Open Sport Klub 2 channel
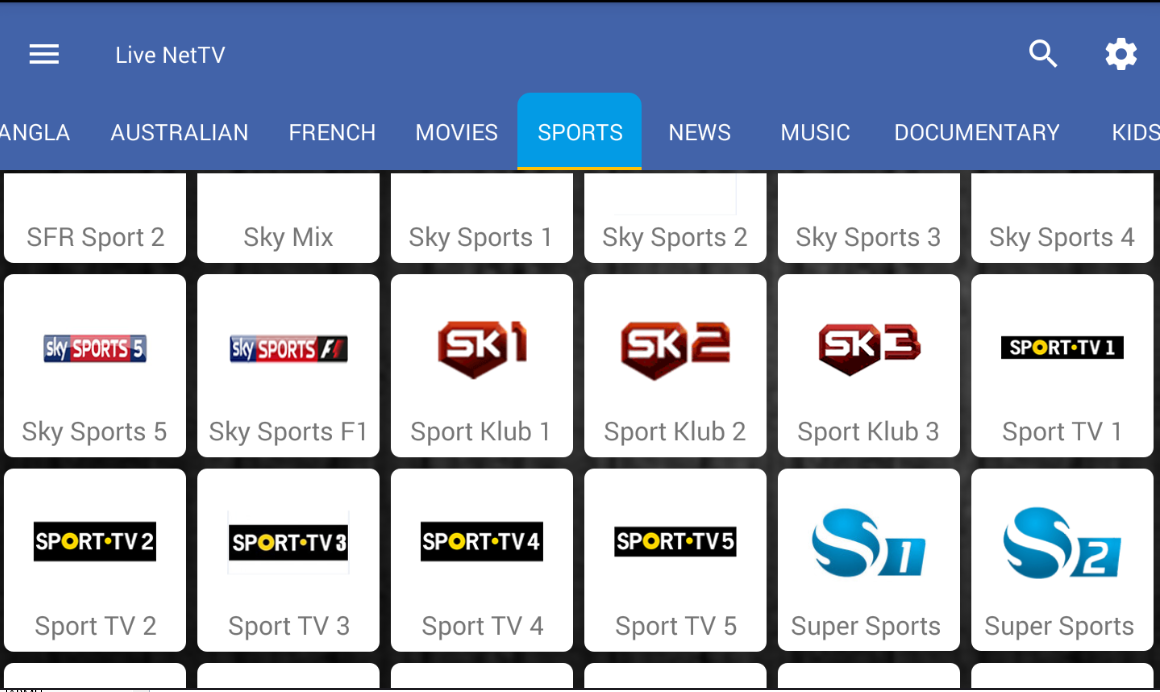The image size is (1160, 692). click(675, 365)
